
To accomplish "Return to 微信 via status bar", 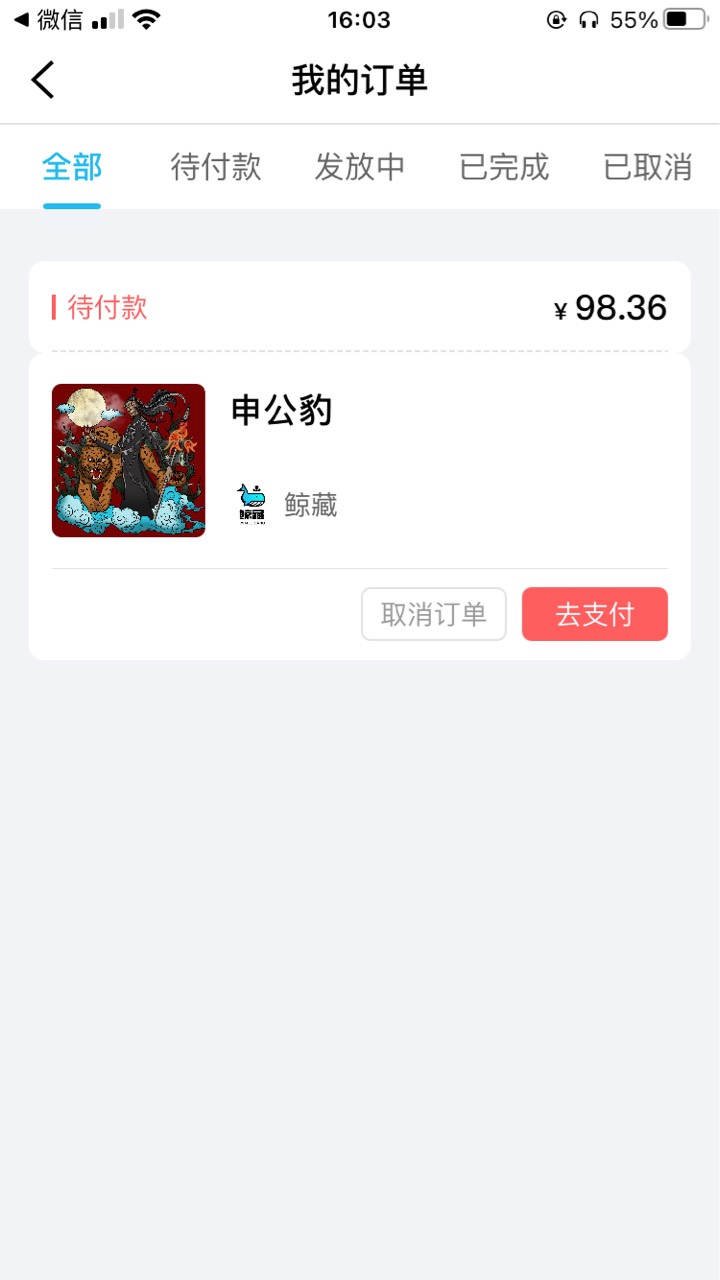I will pos(48,20).
